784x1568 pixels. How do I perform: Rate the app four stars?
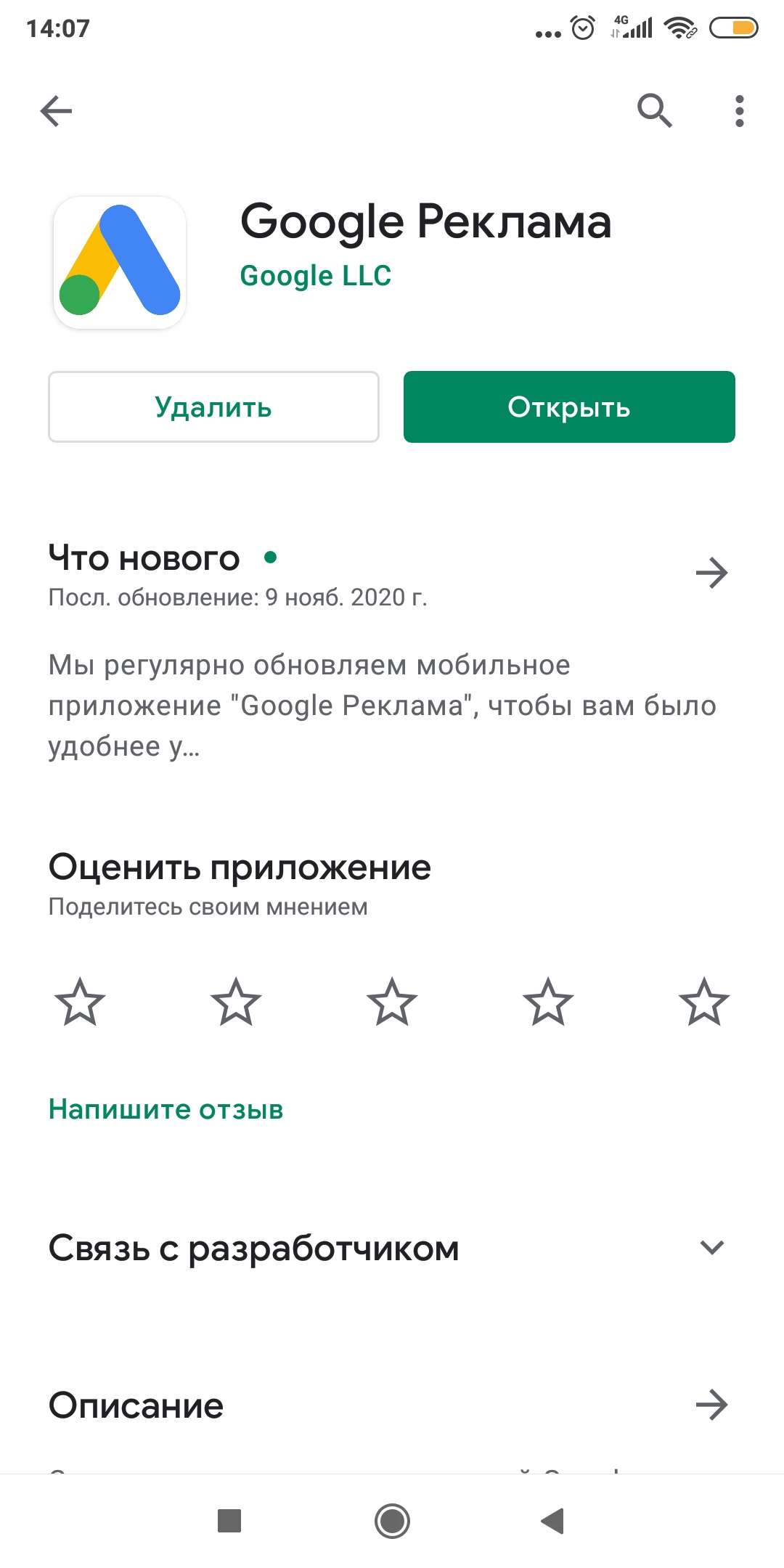[x=548, y=1002]
